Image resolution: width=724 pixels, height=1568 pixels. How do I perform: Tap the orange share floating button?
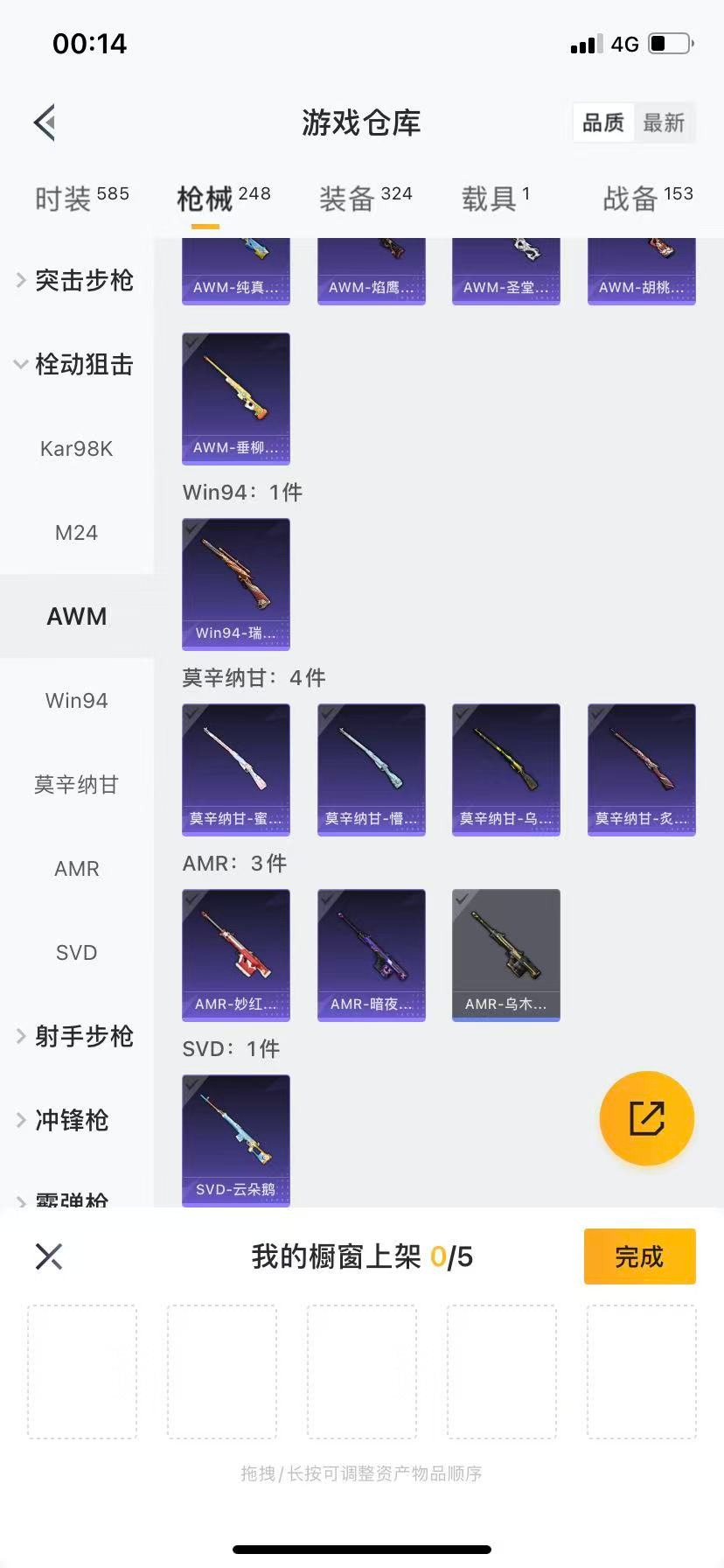point(646,1118)
